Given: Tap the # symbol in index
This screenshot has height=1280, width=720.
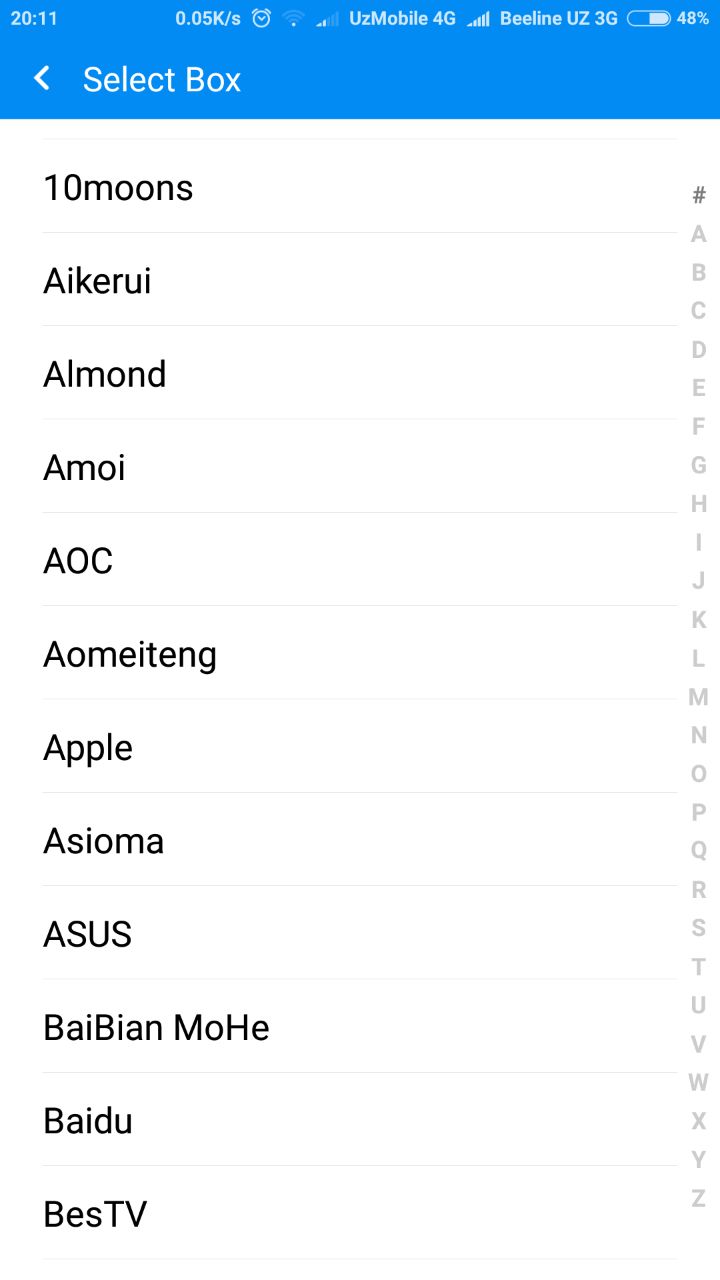Looking at the screenshot, I should tap(698, 195).
